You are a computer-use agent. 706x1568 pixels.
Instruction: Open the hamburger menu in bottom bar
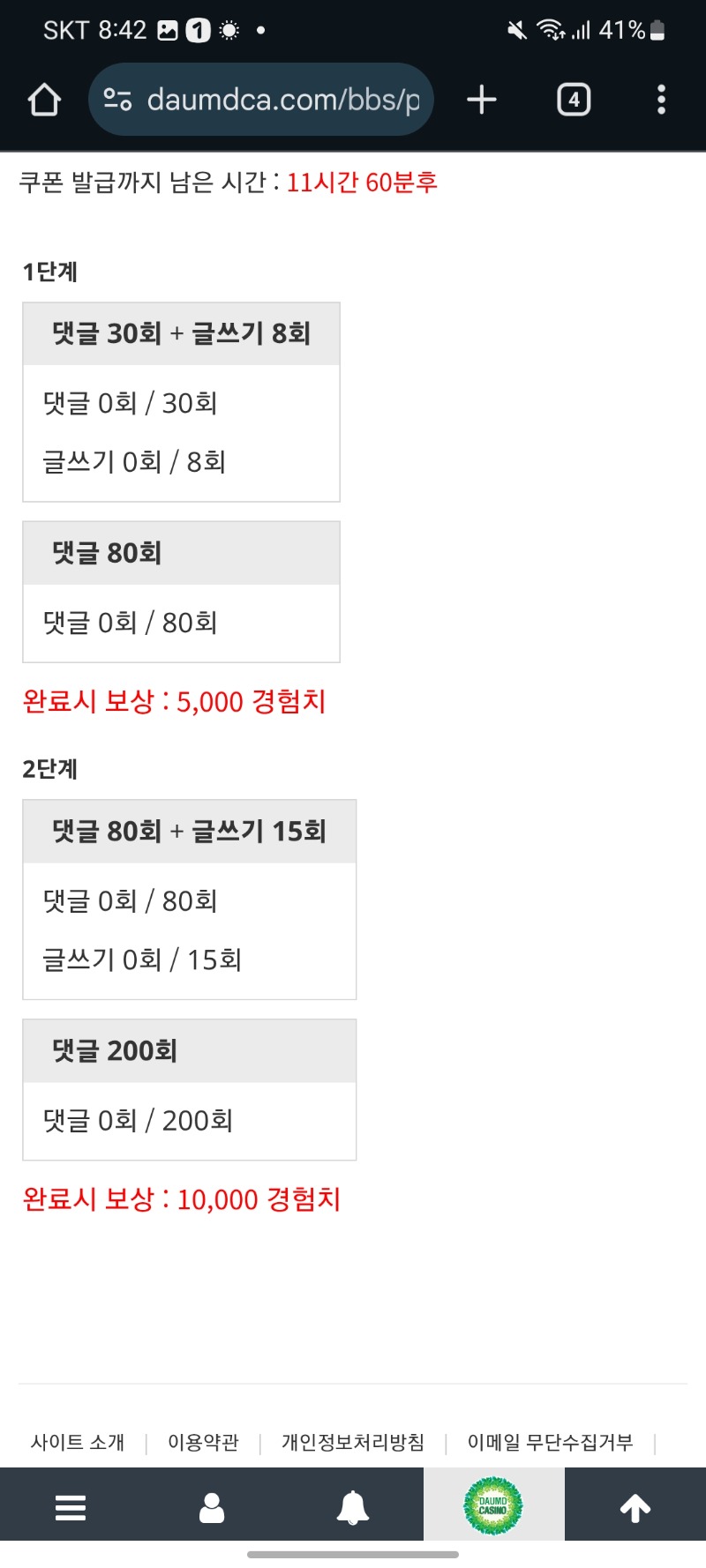71,1507
